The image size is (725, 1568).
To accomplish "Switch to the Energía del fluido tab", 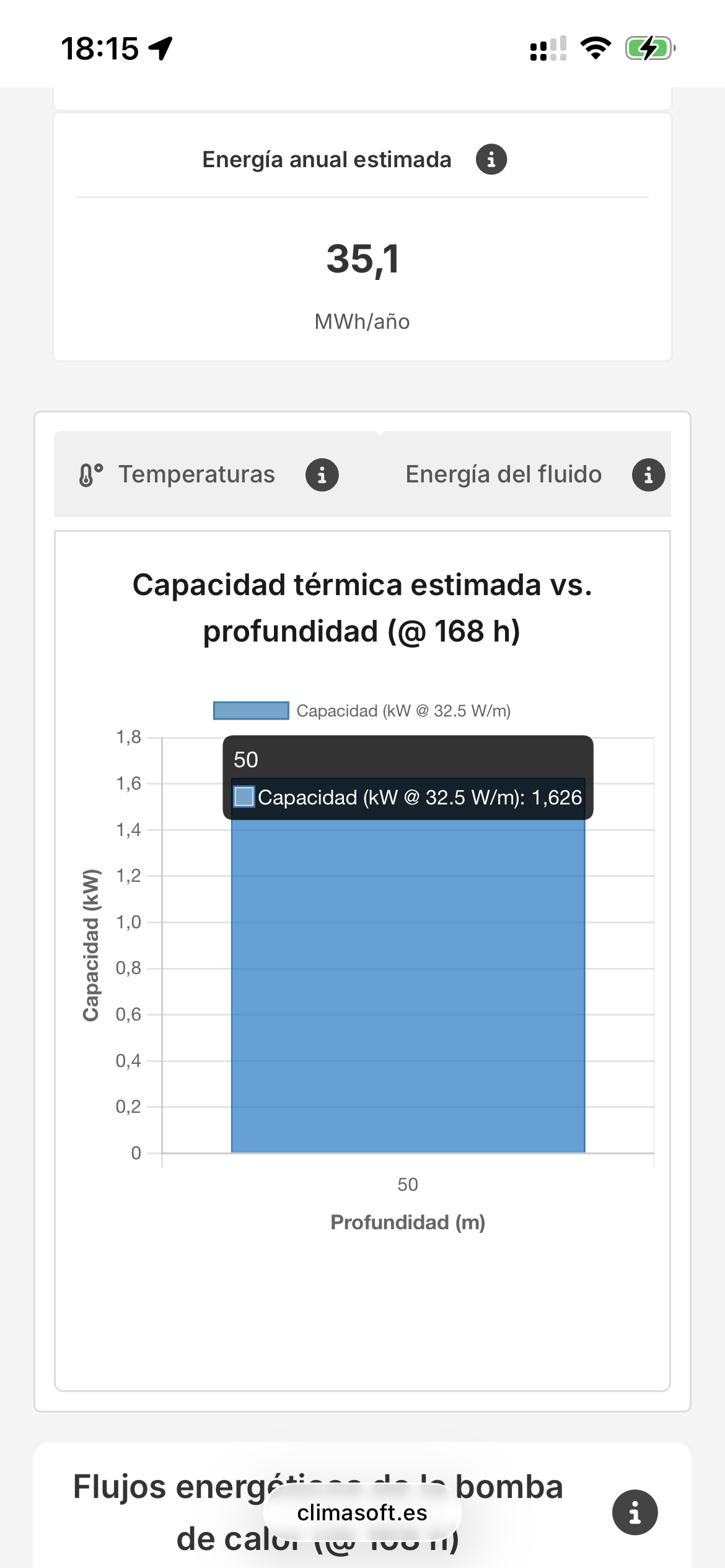I will coord(503,474).
